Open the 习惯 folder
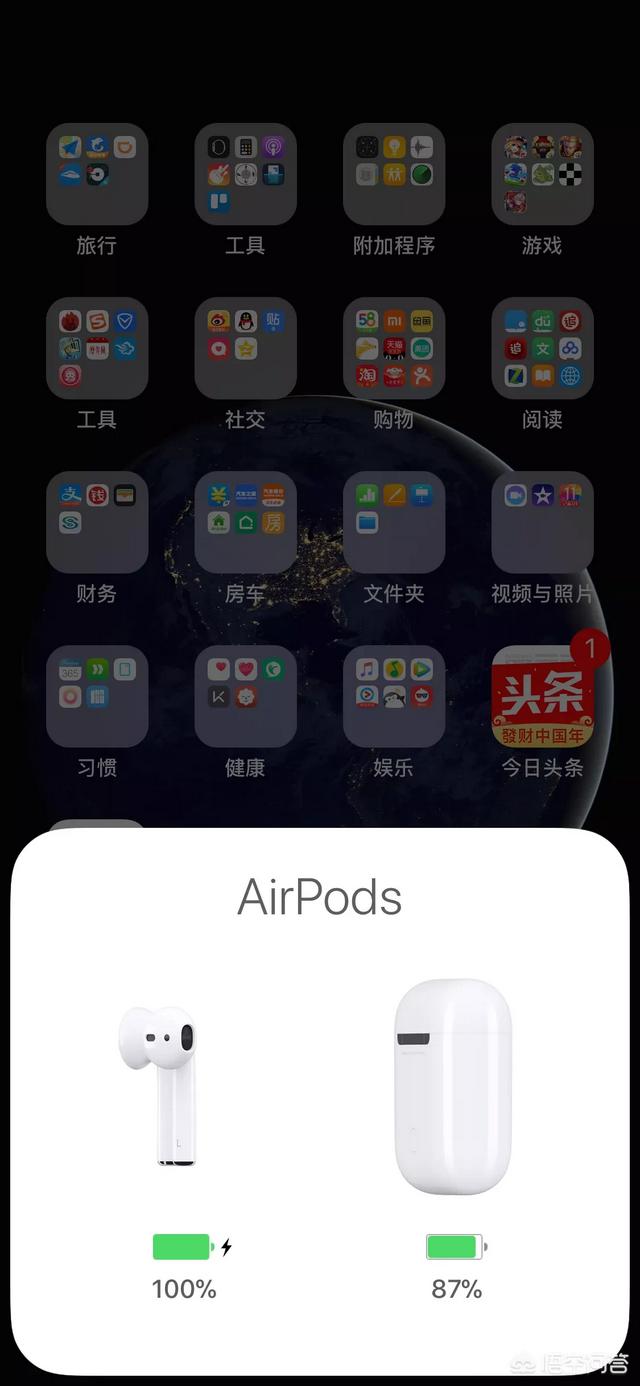Screen dimensions: 640x1386 97,696
